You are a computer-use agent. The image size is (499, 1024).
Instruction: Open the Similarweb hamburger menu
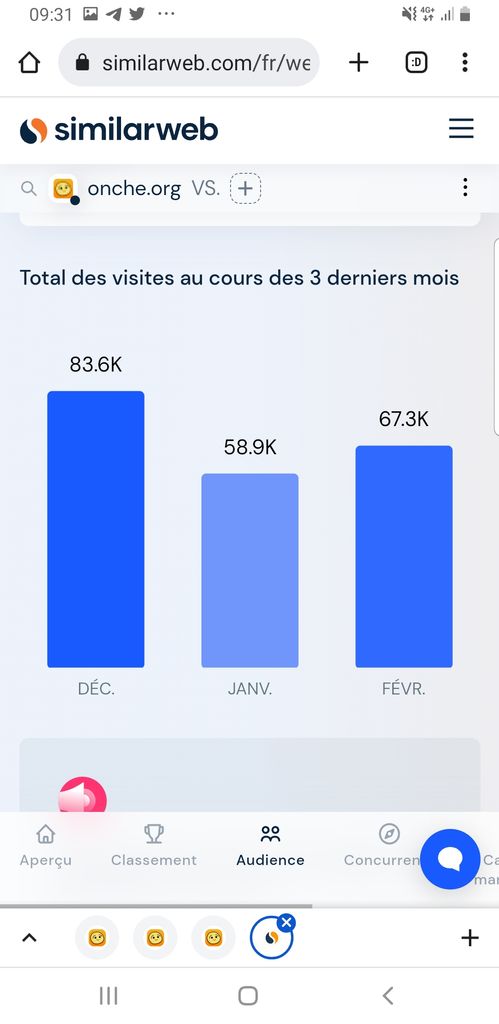461,128
